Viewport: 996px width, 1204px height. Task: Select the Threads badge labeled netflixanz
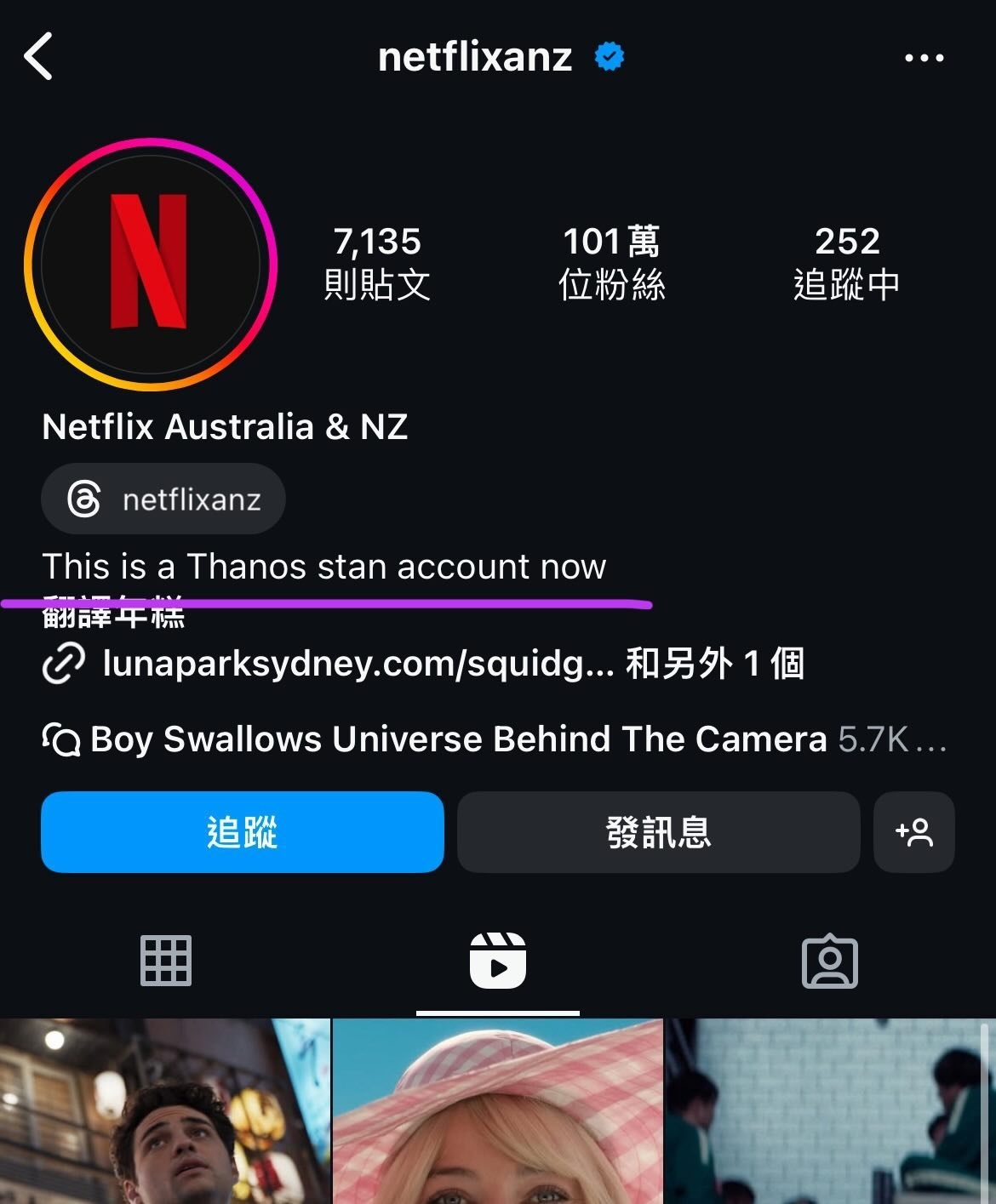[x=163, y=499]
